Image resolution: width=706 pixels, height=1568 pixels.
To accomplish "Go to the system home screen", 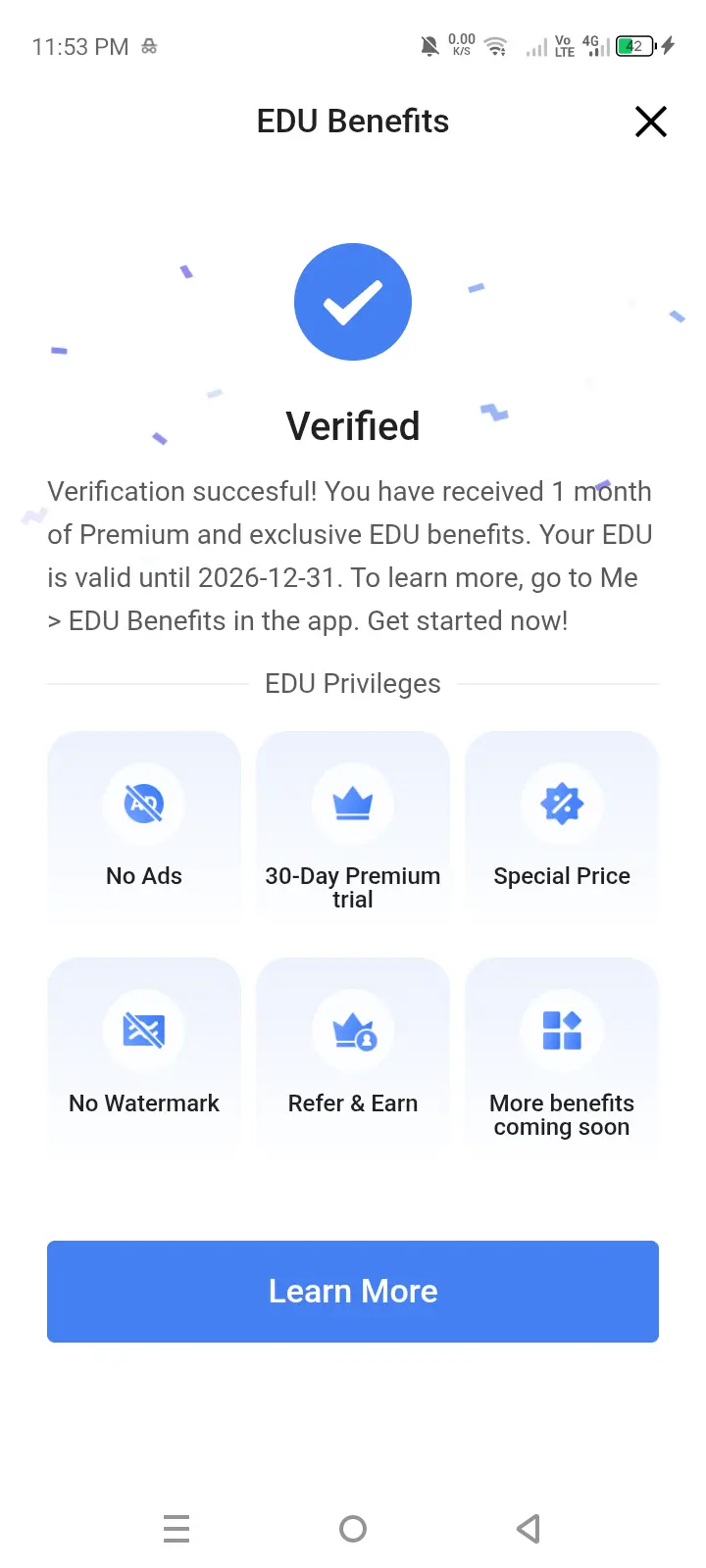I will [353, 1529].
